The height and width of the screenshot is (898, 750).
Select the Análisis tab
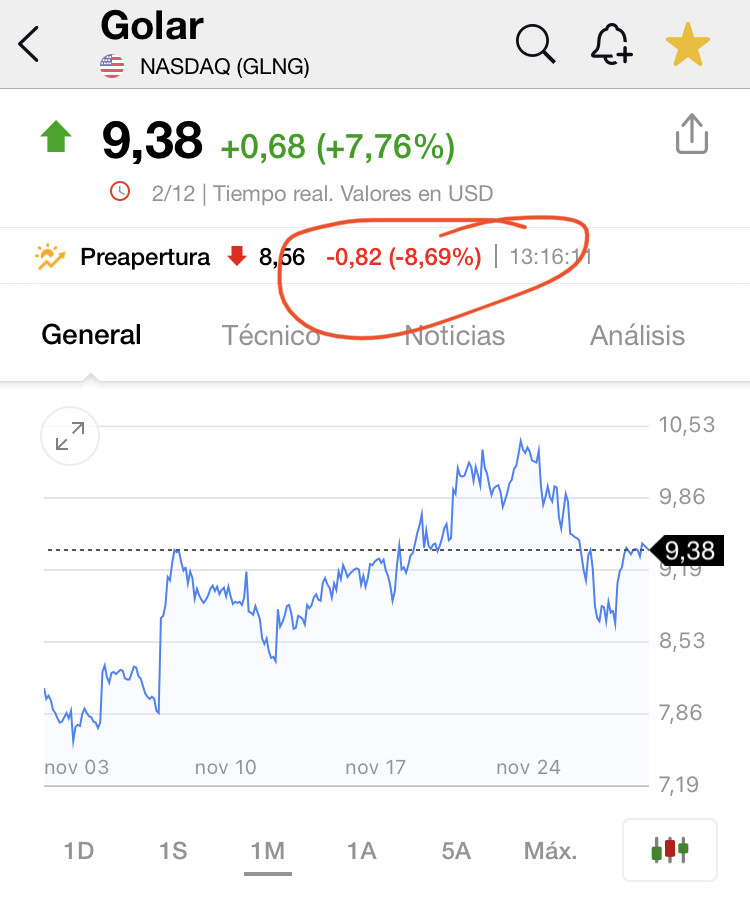pyautogui.click(x=637, y=335)
